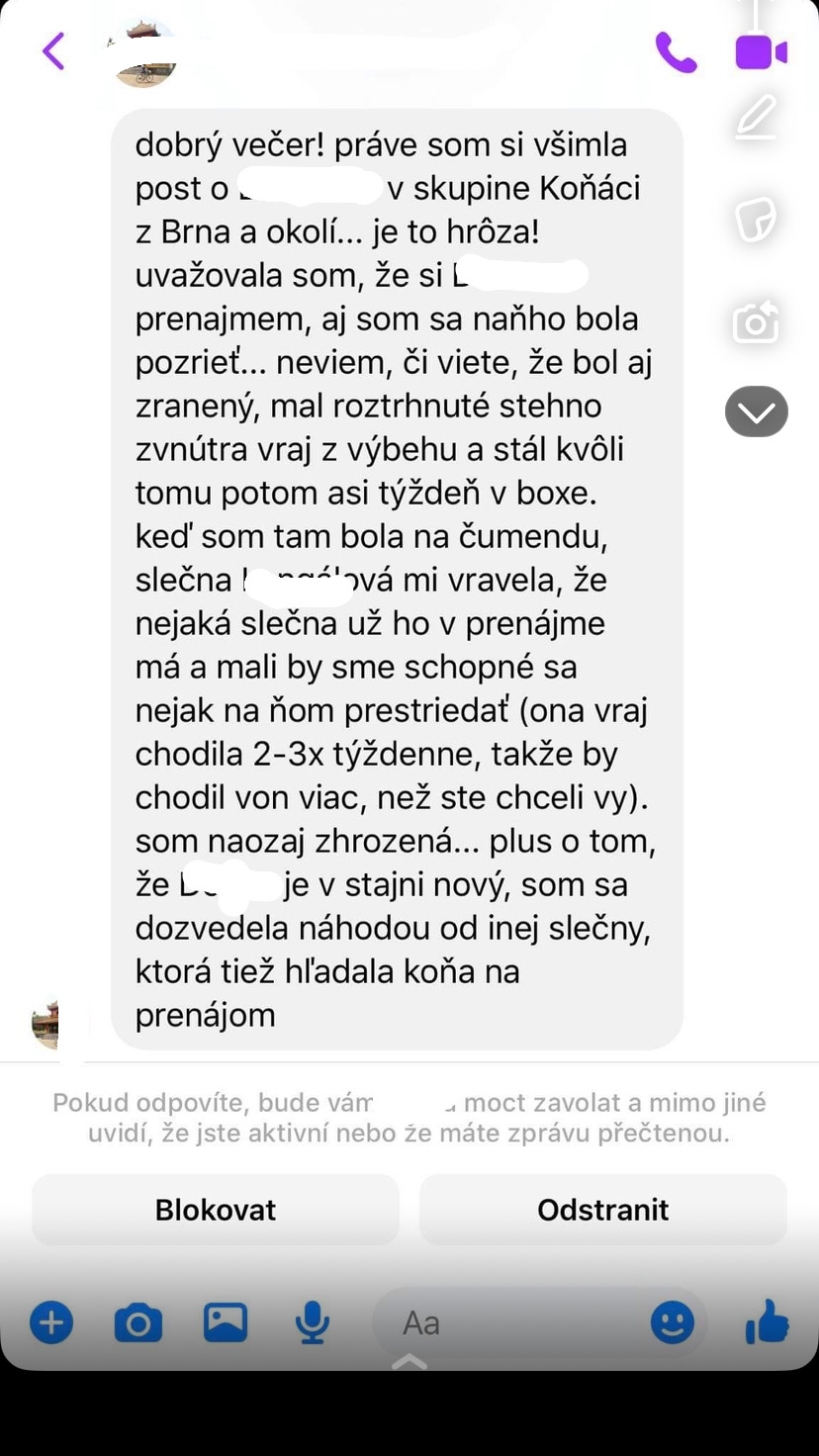Record a voice message with the microphone
Image resolution: width=819 pixels, height=1456 pixels.
(x=313, y=1322)
